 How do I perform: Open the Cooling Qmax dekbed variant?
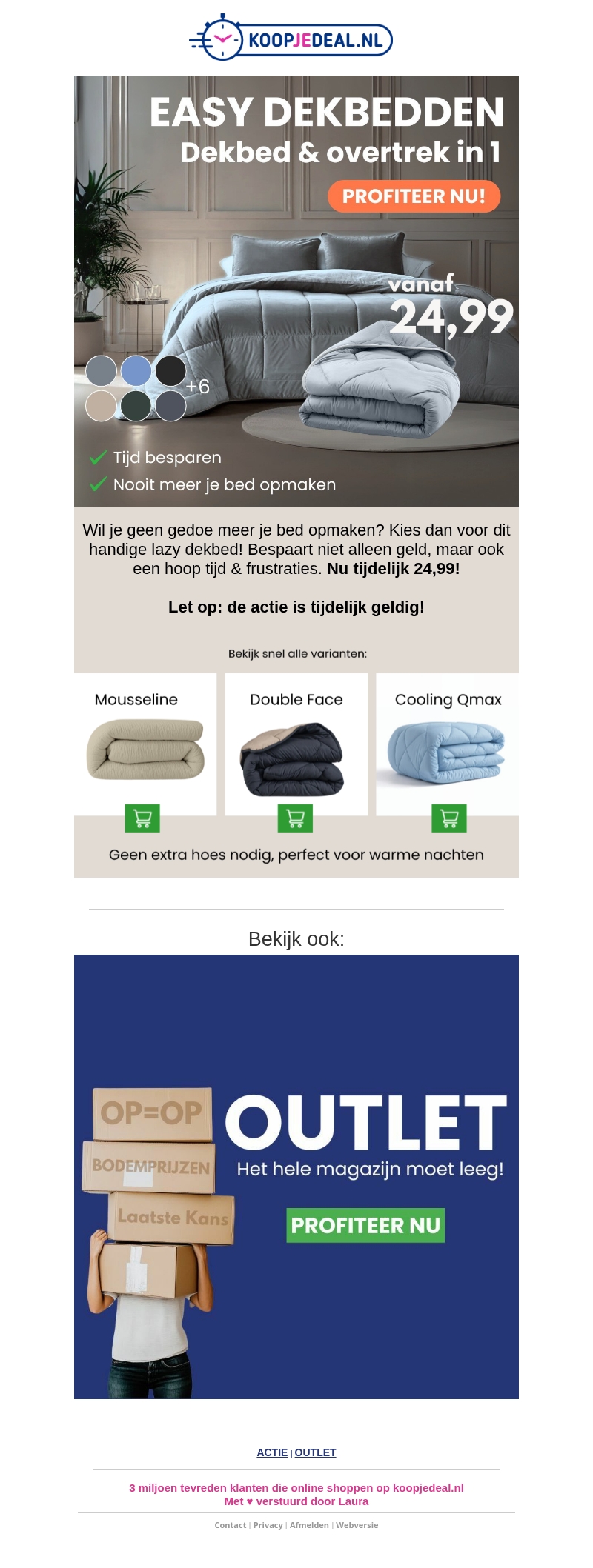(448, 750)
